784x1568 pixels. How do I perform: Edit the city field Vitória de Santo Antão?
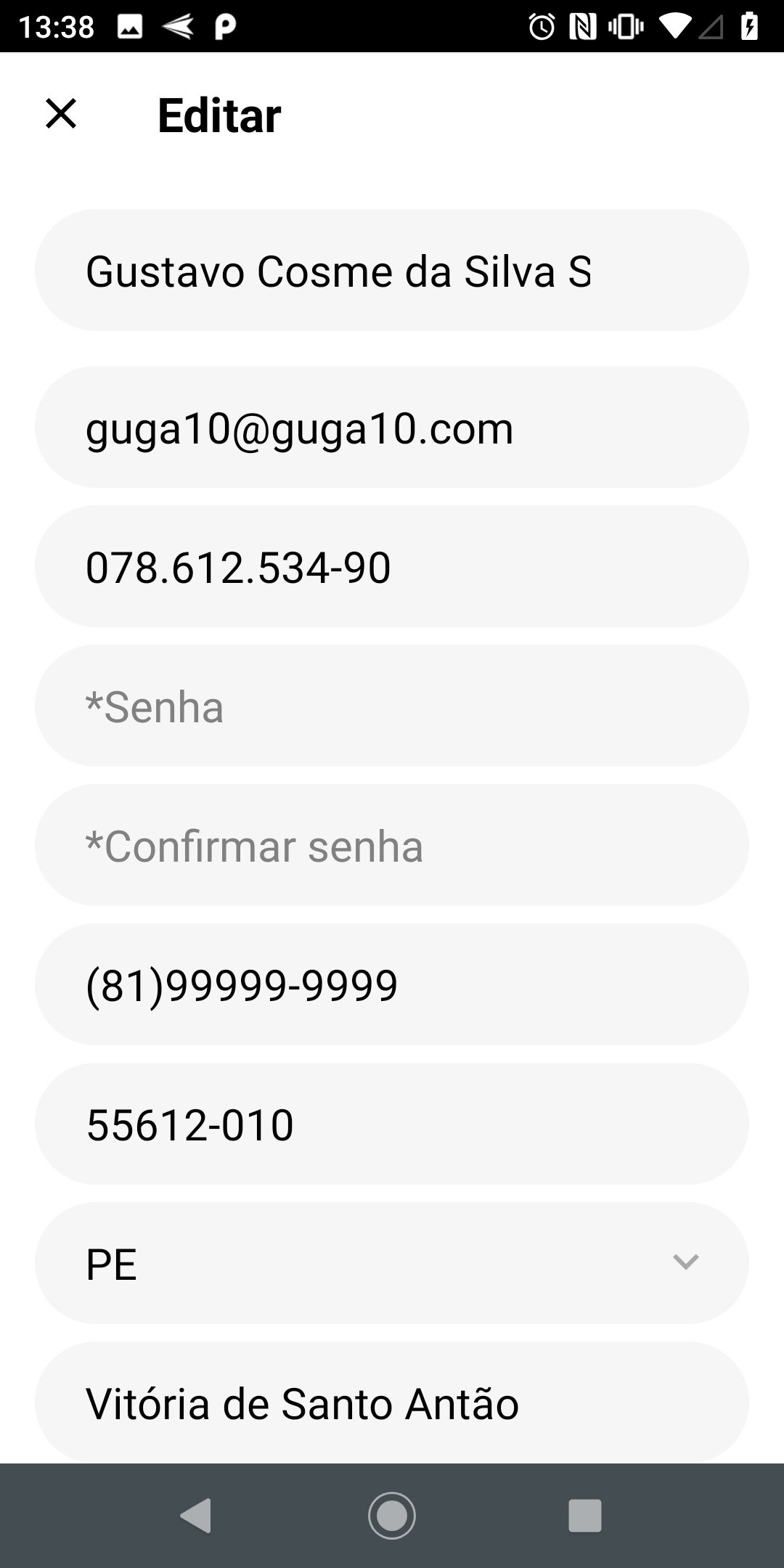click(x=392, y=1402)
